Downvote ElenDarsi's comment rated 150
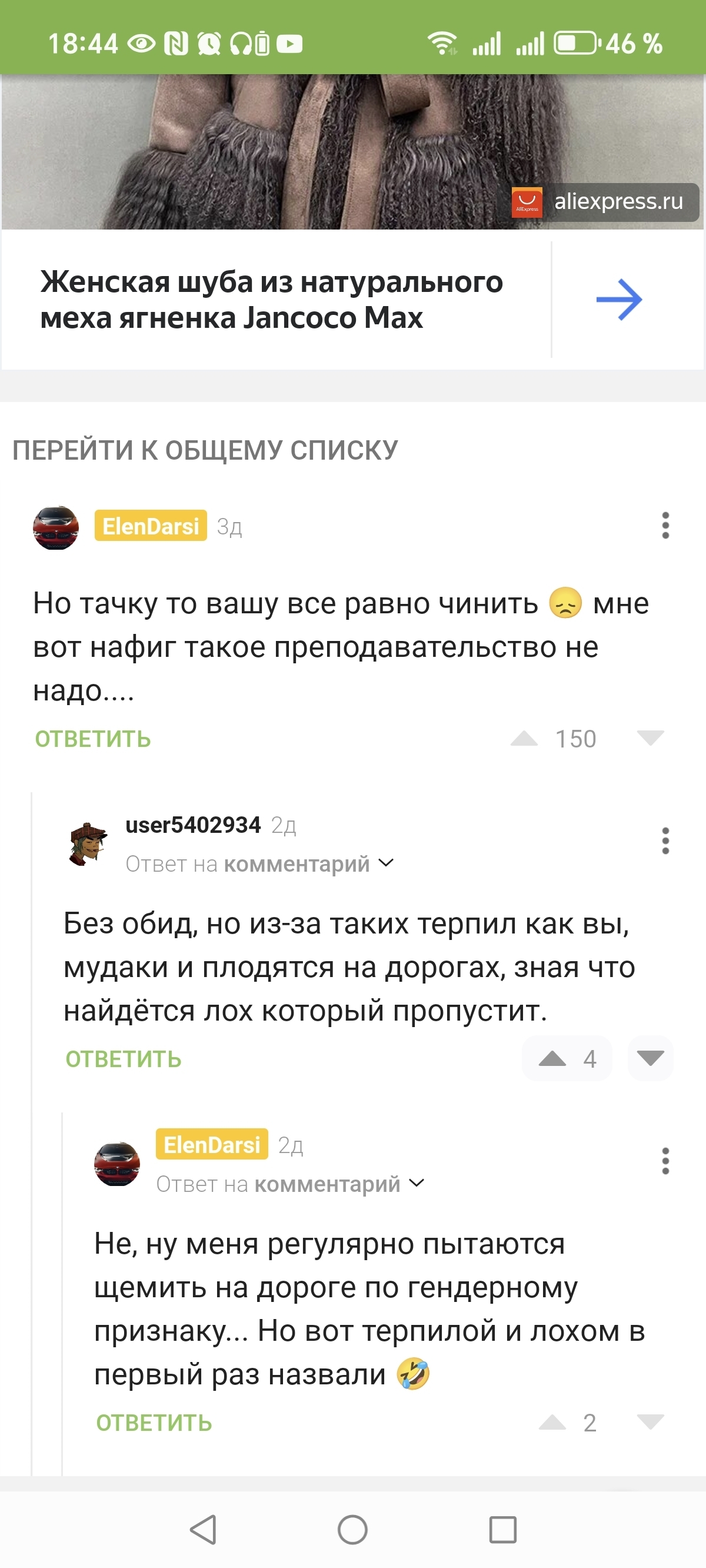The width and height of the screenshot is (706, 1568). (650, 738)
